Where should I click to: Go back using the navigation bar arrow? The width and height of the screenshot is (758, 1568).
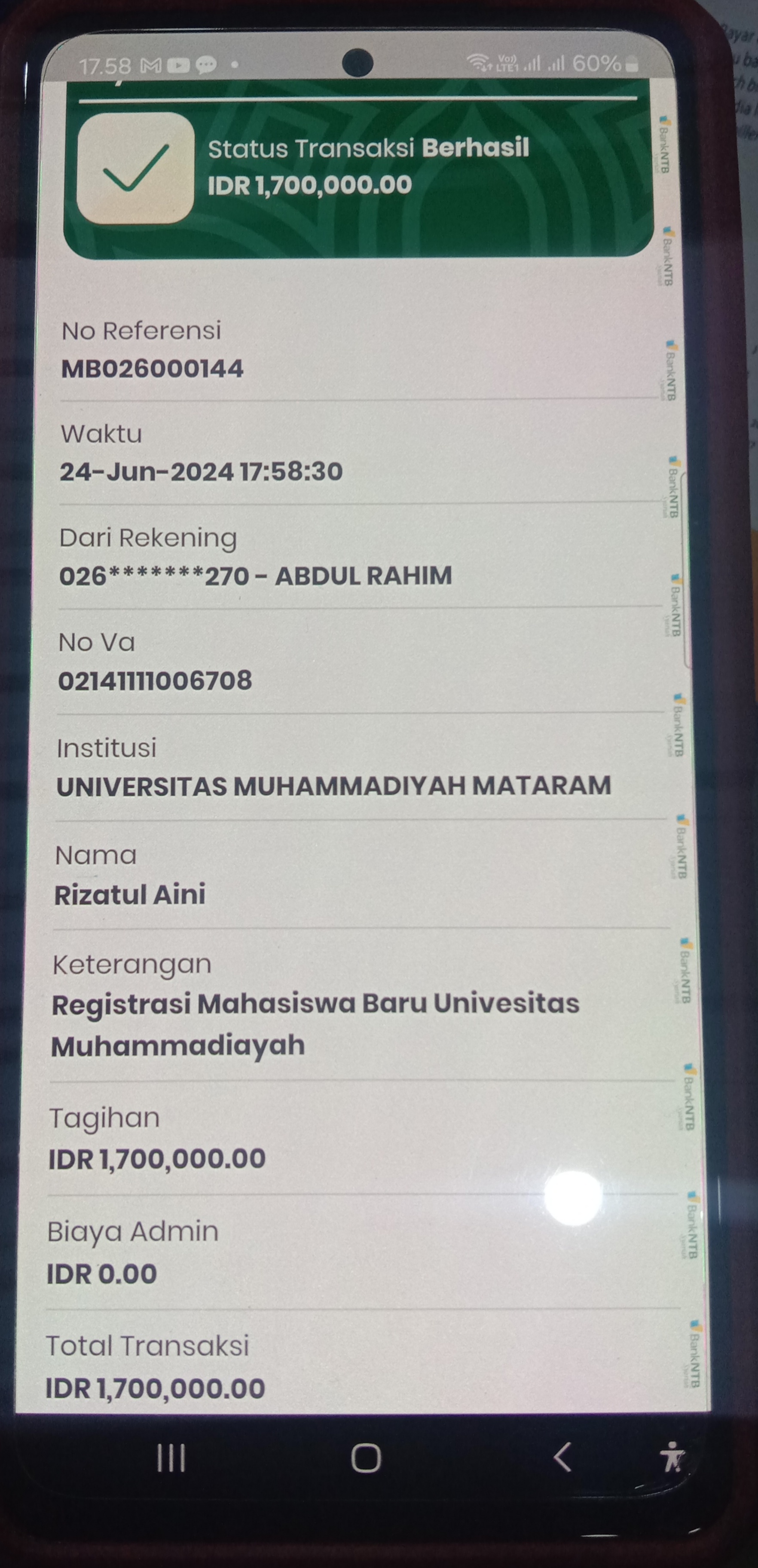click(563, 1457)
